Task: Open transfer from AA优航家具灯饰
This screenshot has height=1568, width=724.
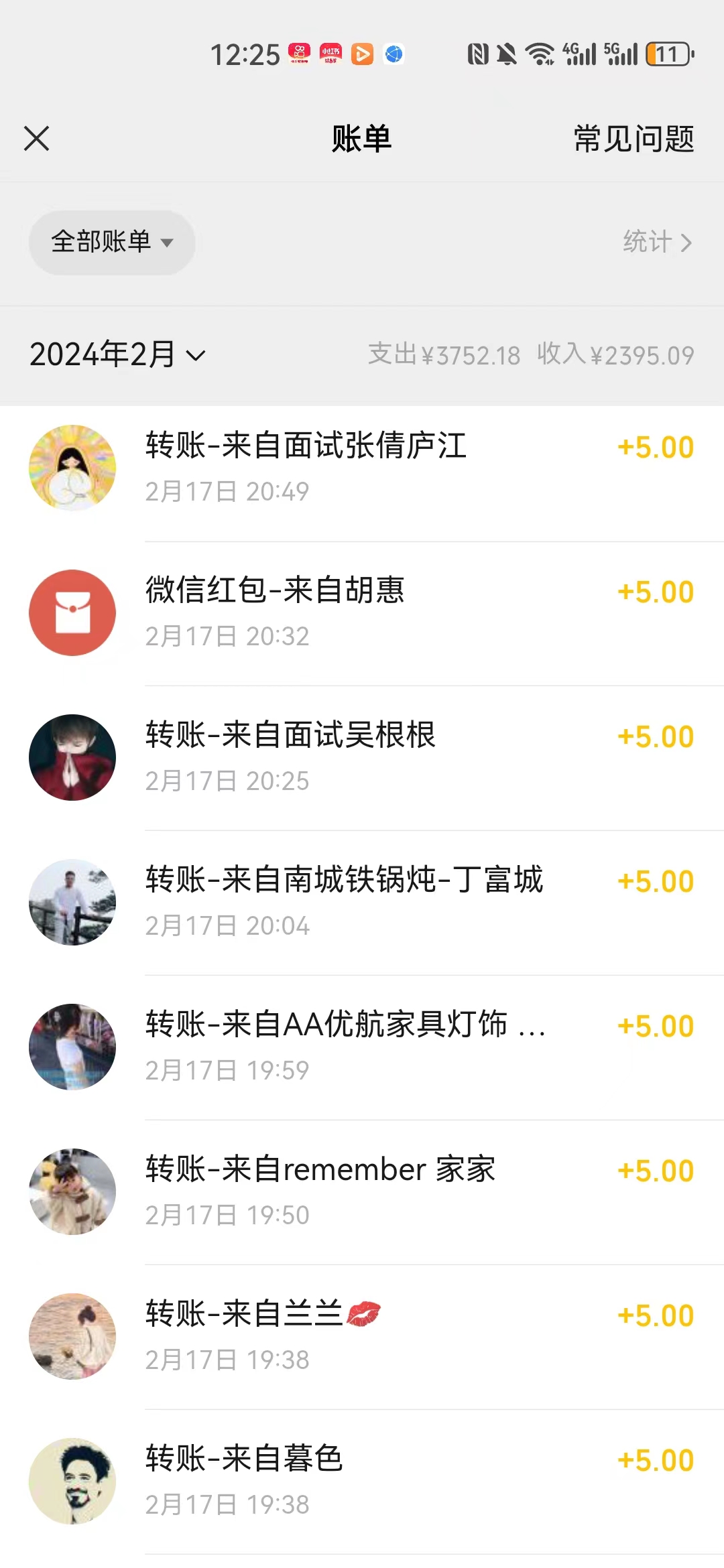Action: click(362, 1047)
